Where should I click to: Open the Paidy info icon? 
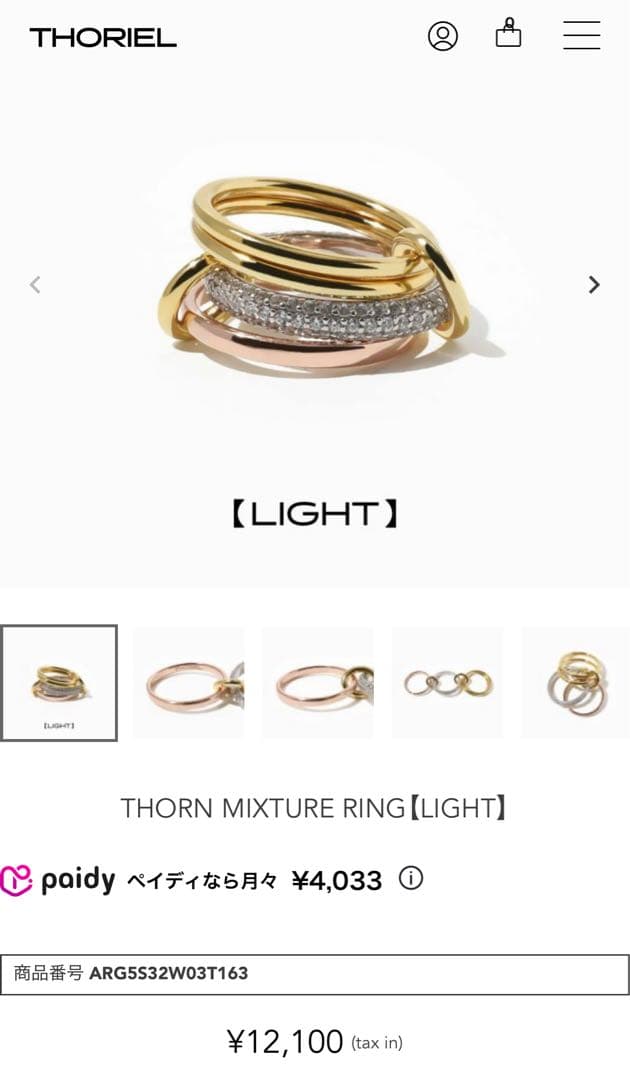tap(411, 878)
